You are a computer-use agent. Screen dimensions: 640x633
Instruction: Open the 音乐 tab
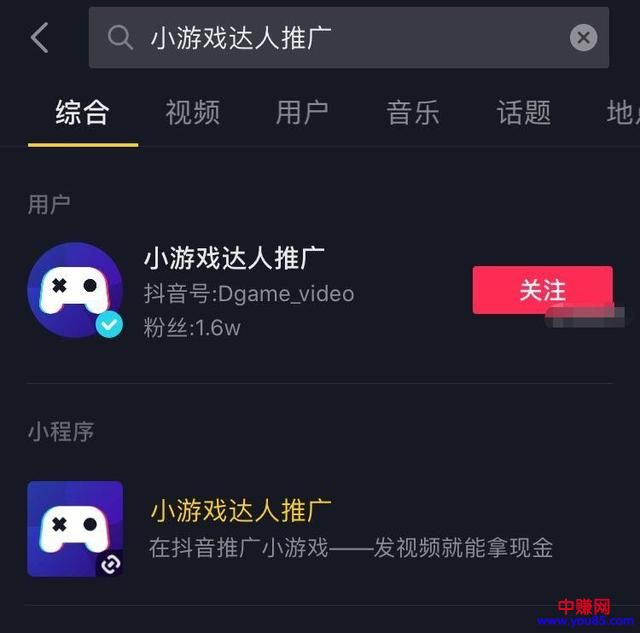413,112
